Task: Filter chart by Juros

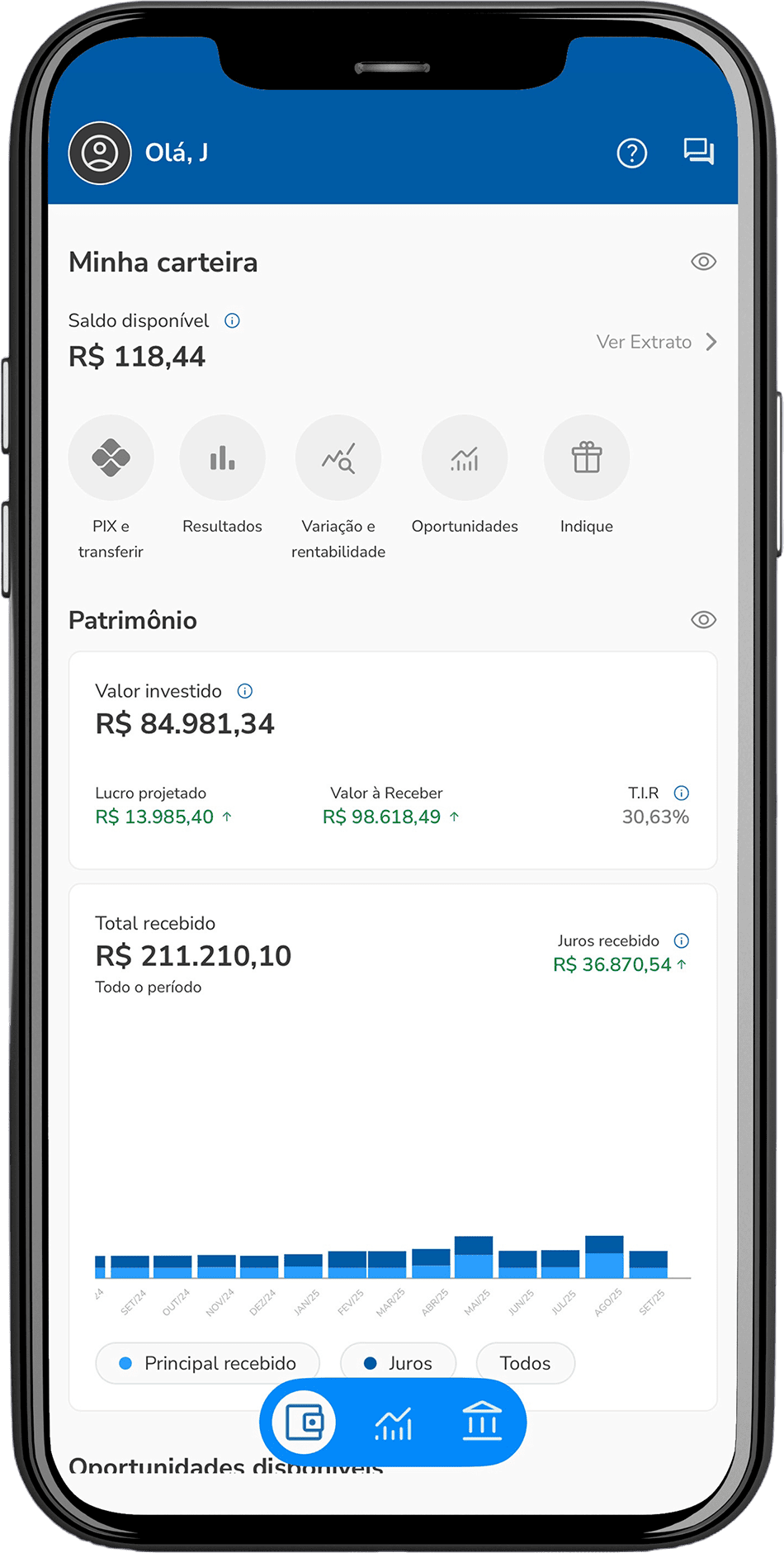Action: (398, 1363)
